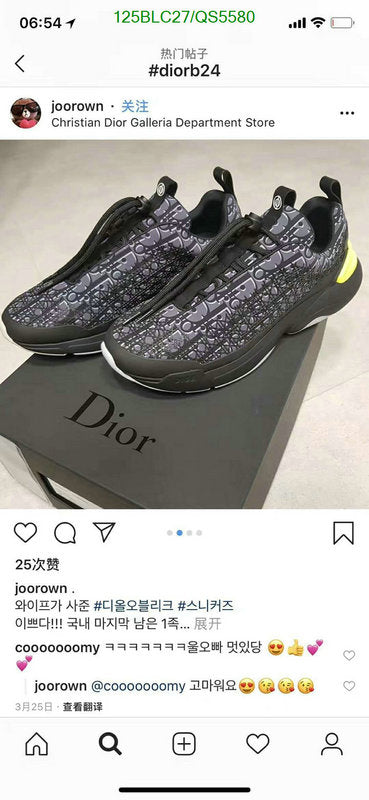Create a new post with plus tab

(x=184, y=744)
